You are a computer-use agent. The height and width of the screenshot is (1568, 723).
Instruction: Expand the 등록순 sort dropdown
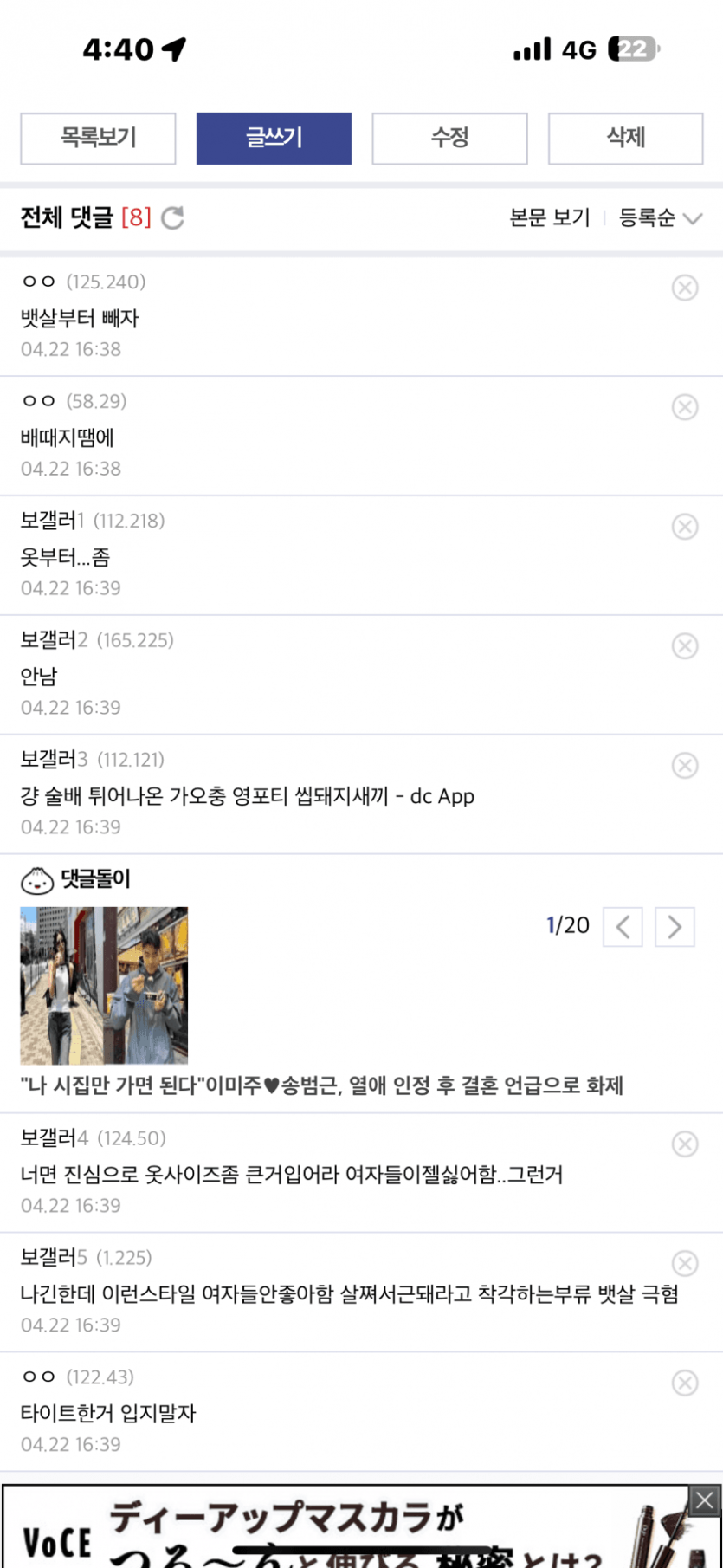point(660,217)
